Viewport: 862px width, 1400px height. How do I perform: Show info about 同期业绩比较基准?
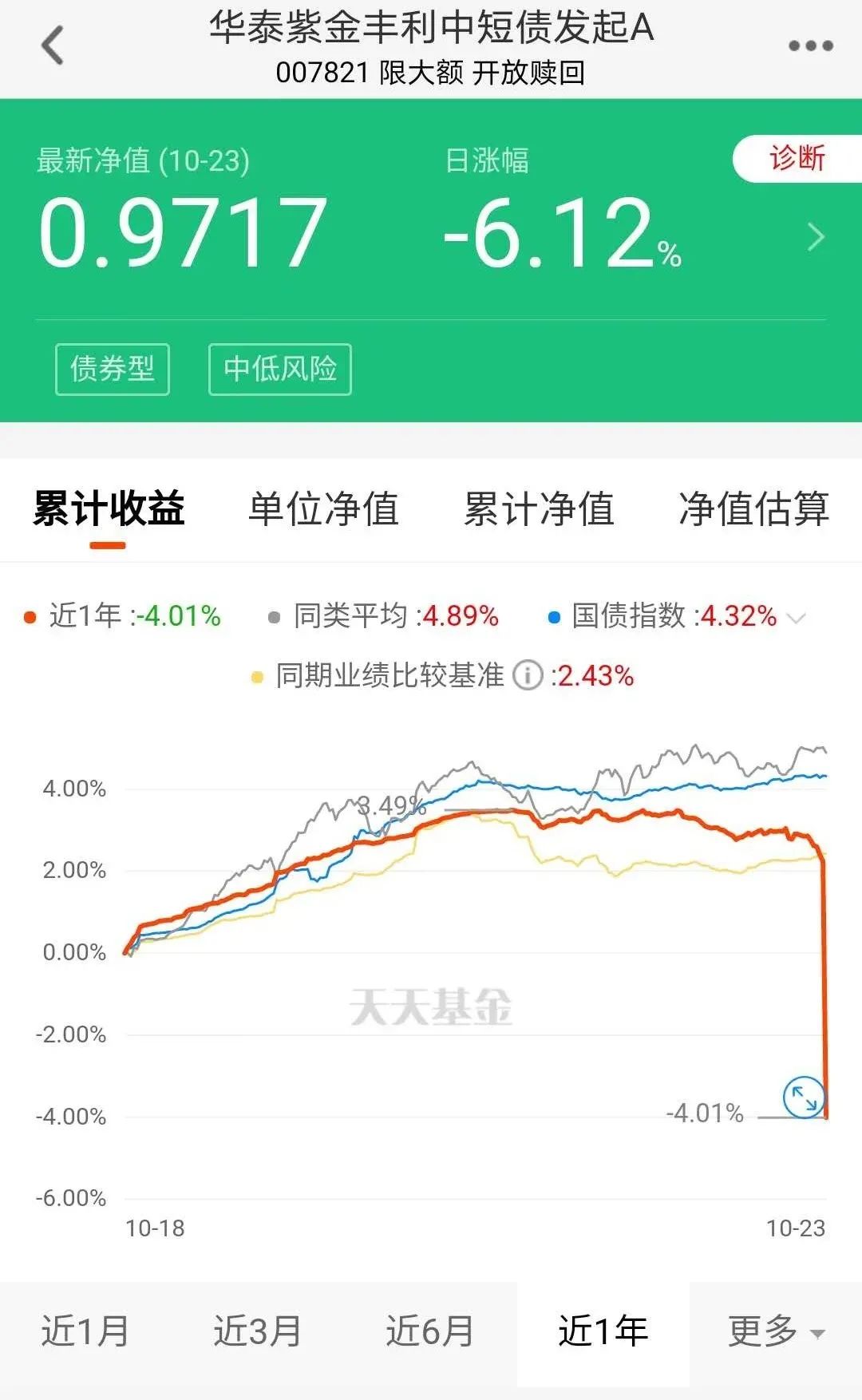click(x=527, y=676)
